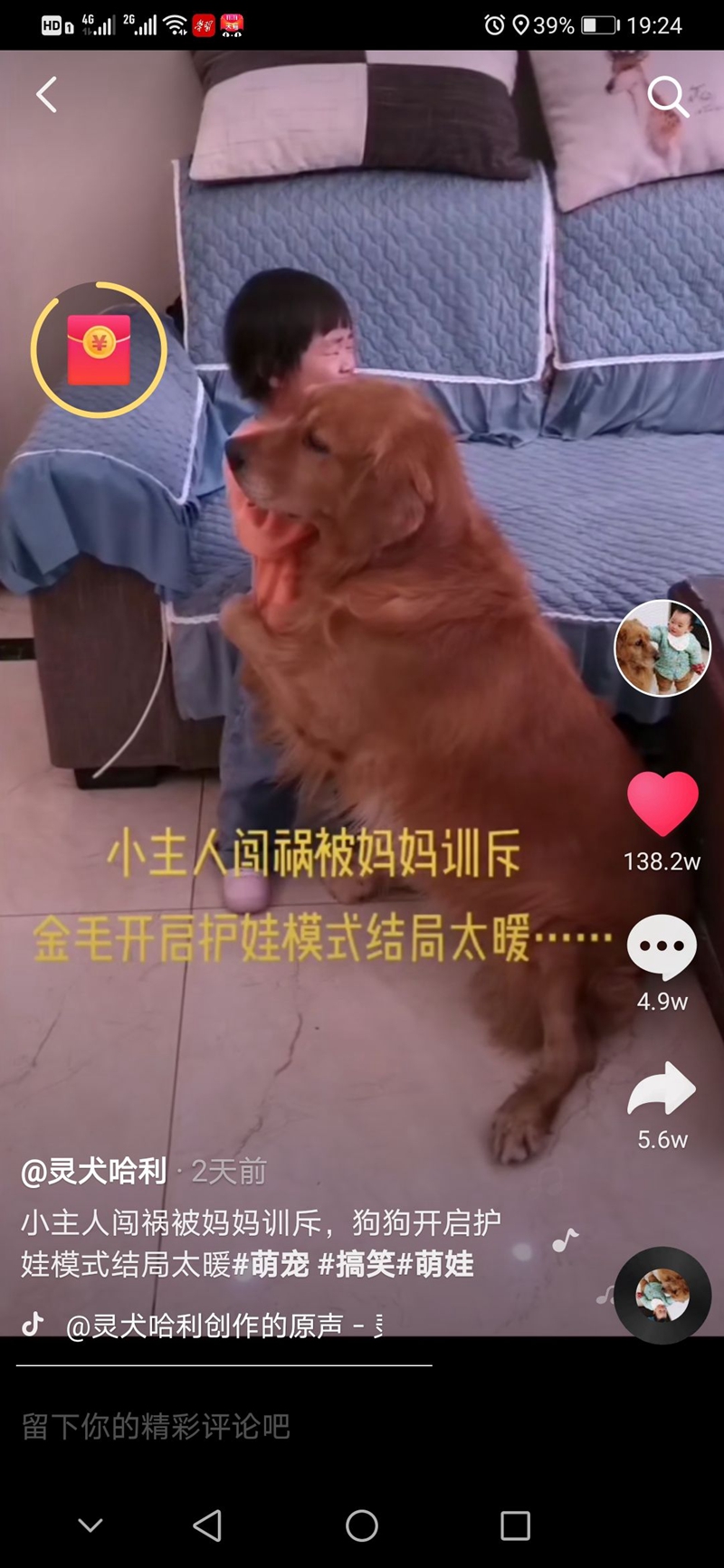Open the creator's round avatar
Viewport: 724px width, 1568px height.
click(662, 648)
